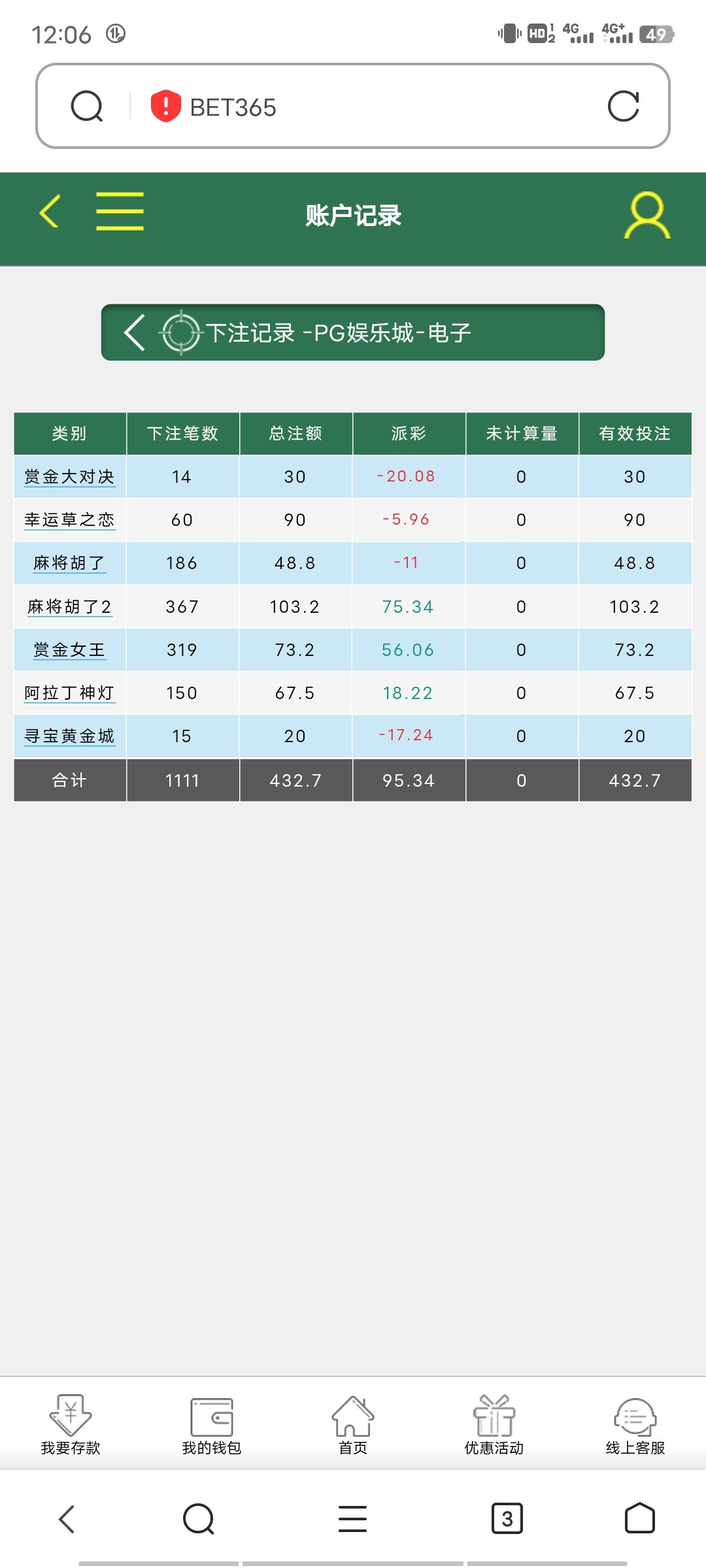Open 优惠活动 promotions tab
Screen dimensions: 706x1568
coord(494,1424)
